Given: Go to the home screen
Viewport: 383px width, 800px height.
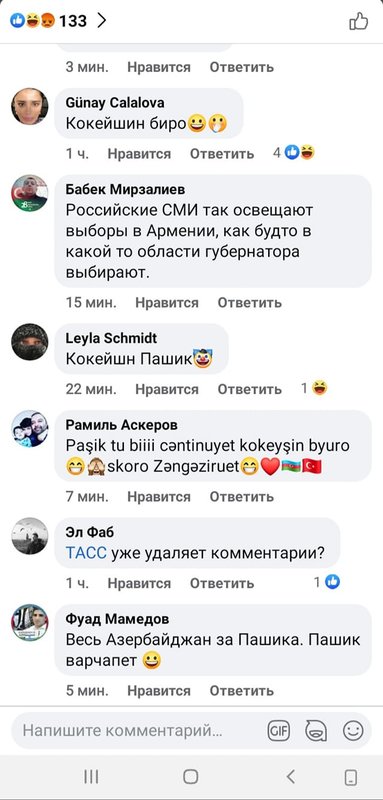Looking at the screenshot, I should click(191, 777).
